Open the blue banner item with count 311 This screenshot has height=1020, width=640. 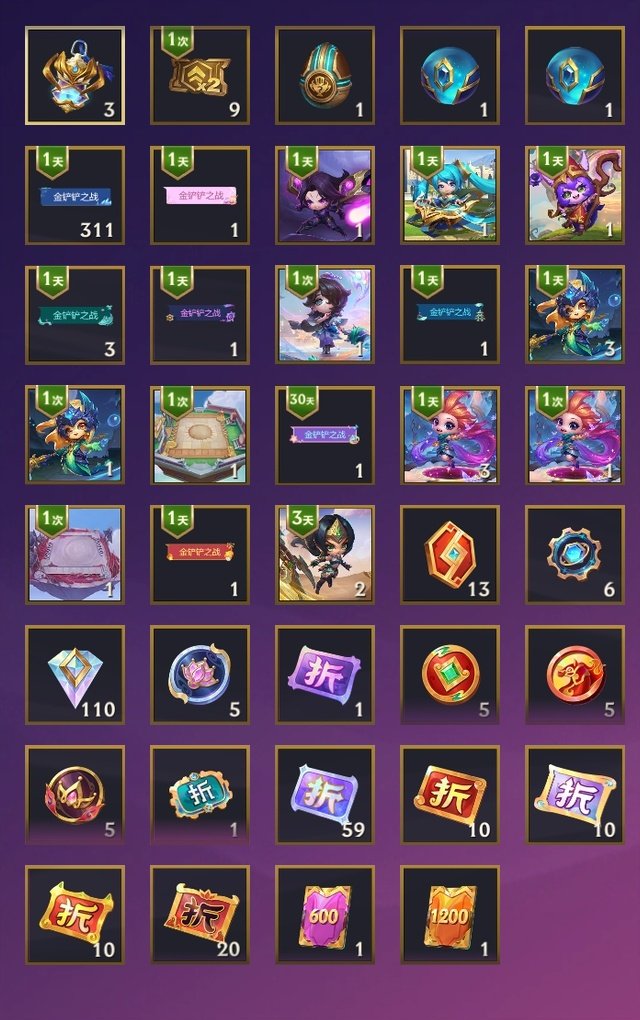click(75, 196)
